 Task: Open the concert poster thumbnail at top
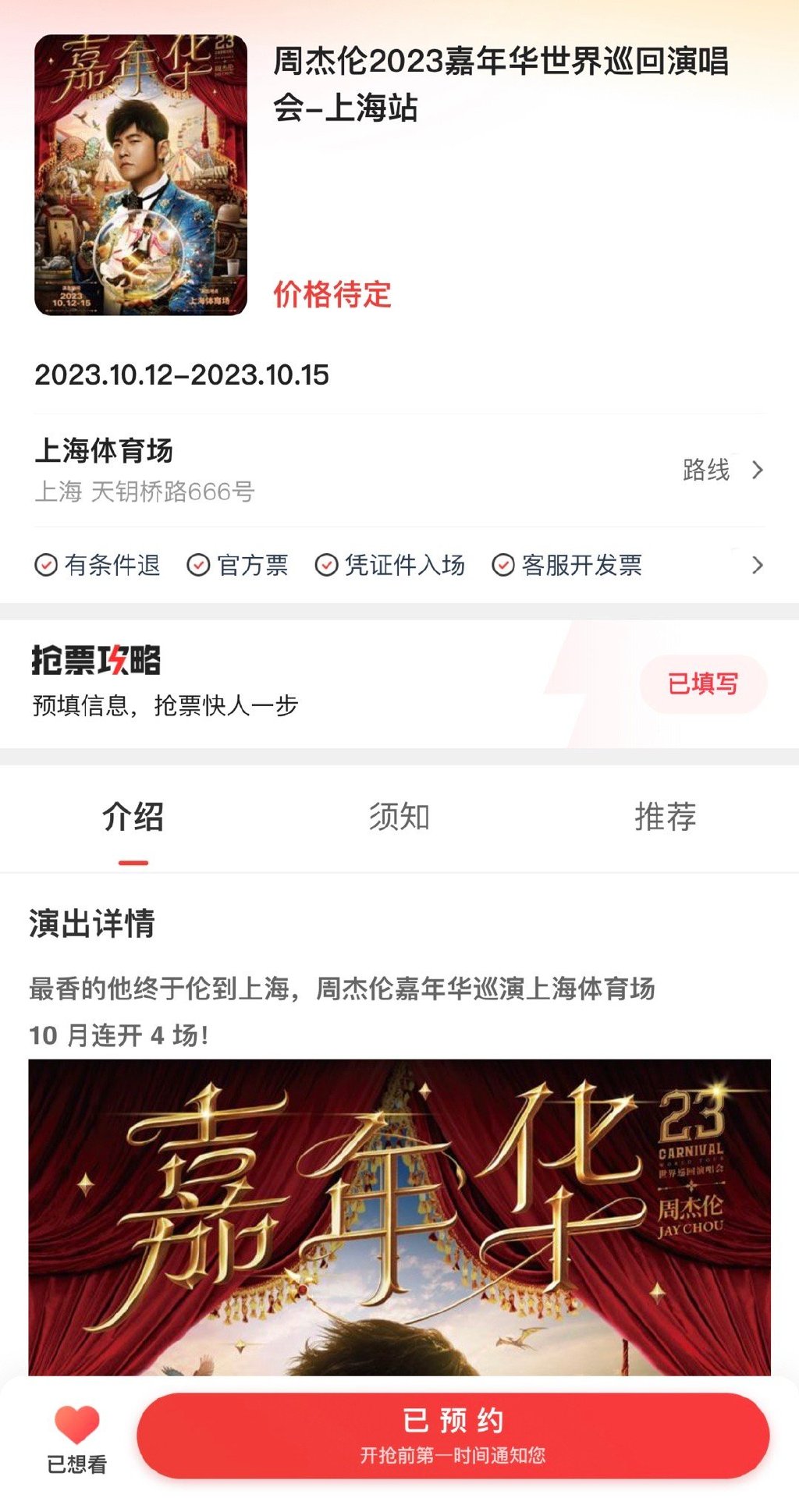pos(141,175)
